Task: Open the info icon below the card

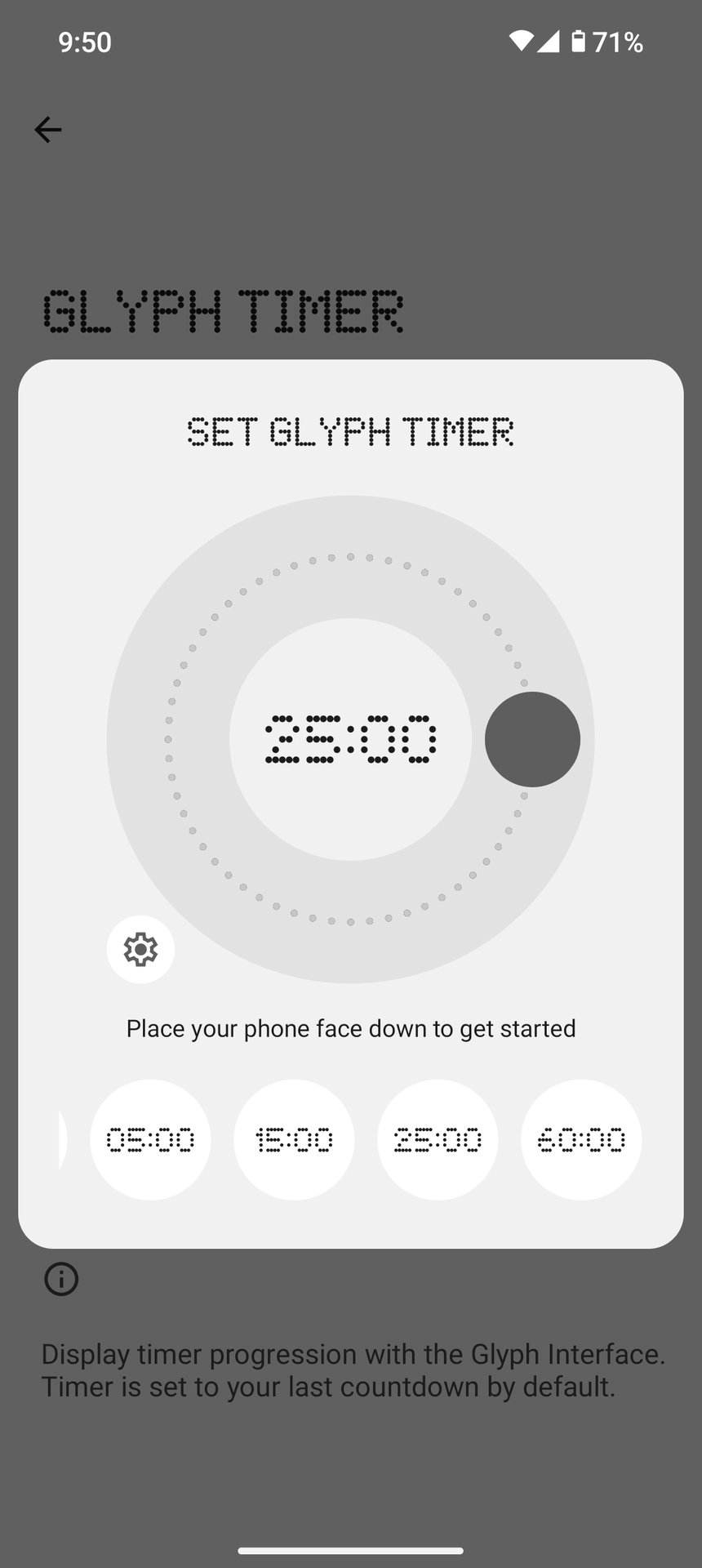Action: (x=61, y=1278)
